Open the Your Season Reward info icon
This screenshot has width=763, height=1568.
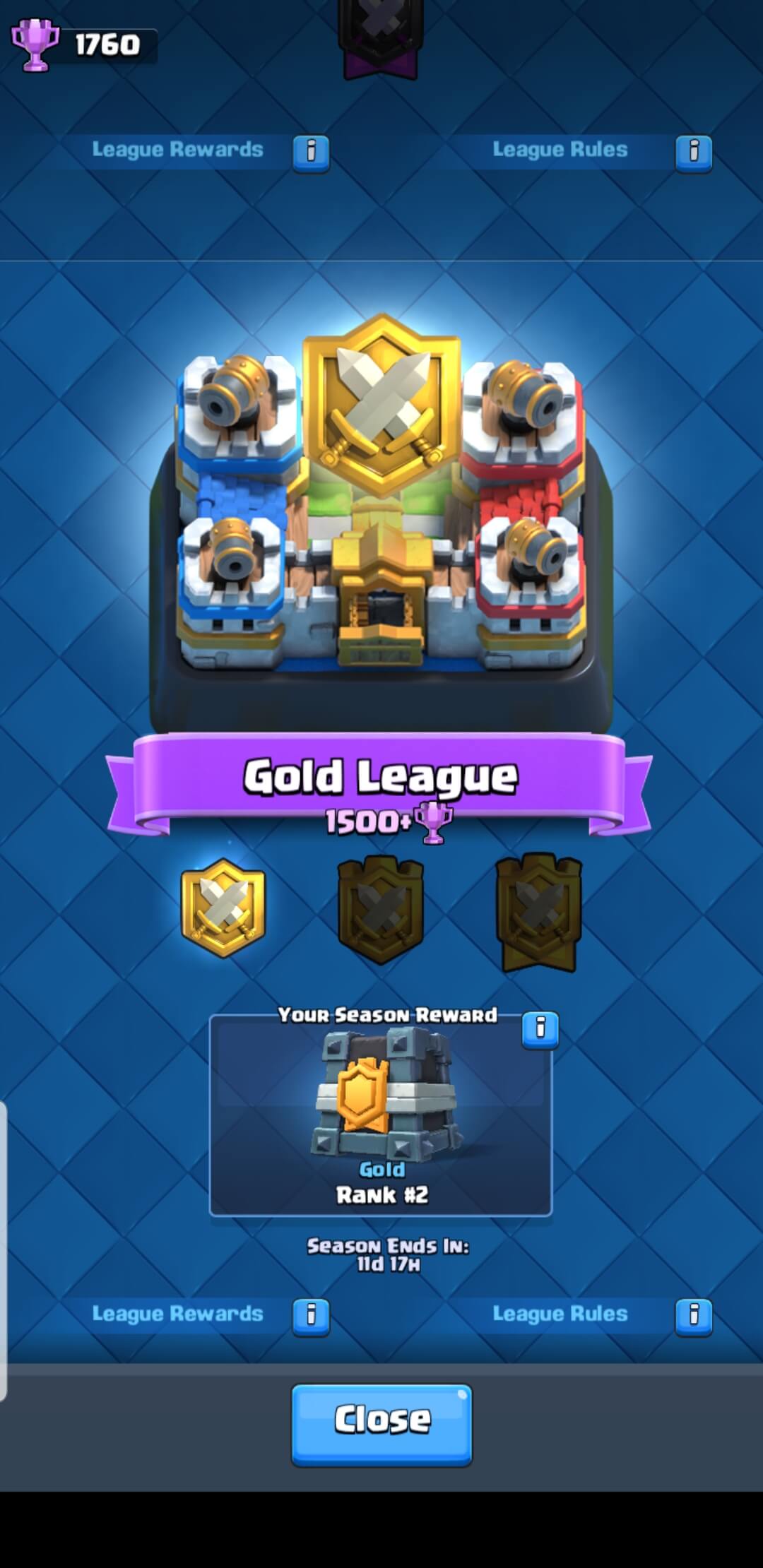[540, 1029]
